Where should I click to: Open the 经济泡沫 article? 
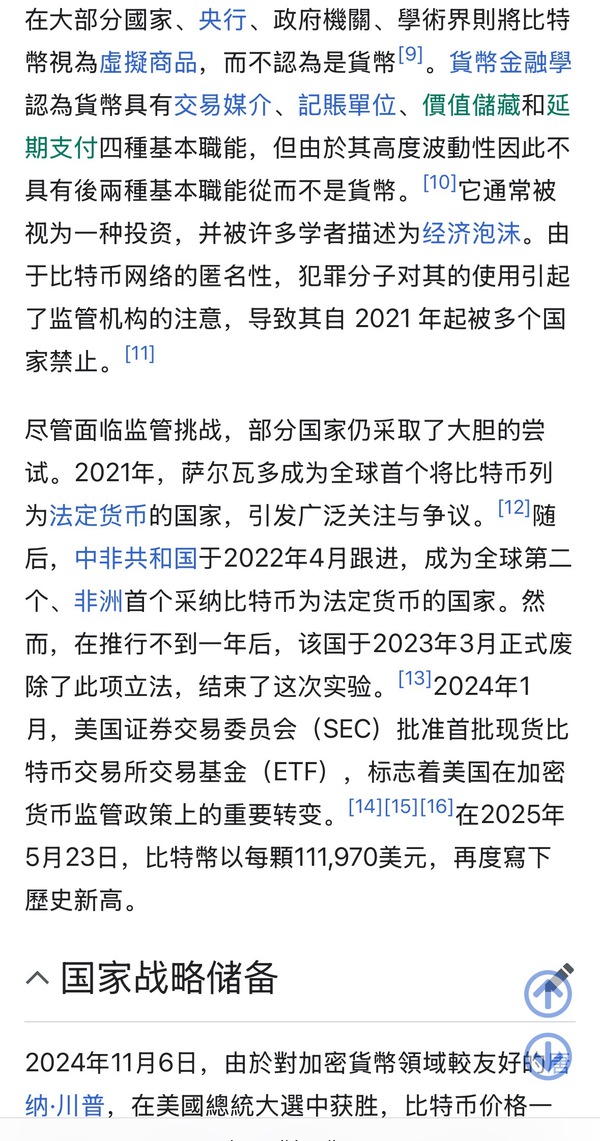point(470,234)
